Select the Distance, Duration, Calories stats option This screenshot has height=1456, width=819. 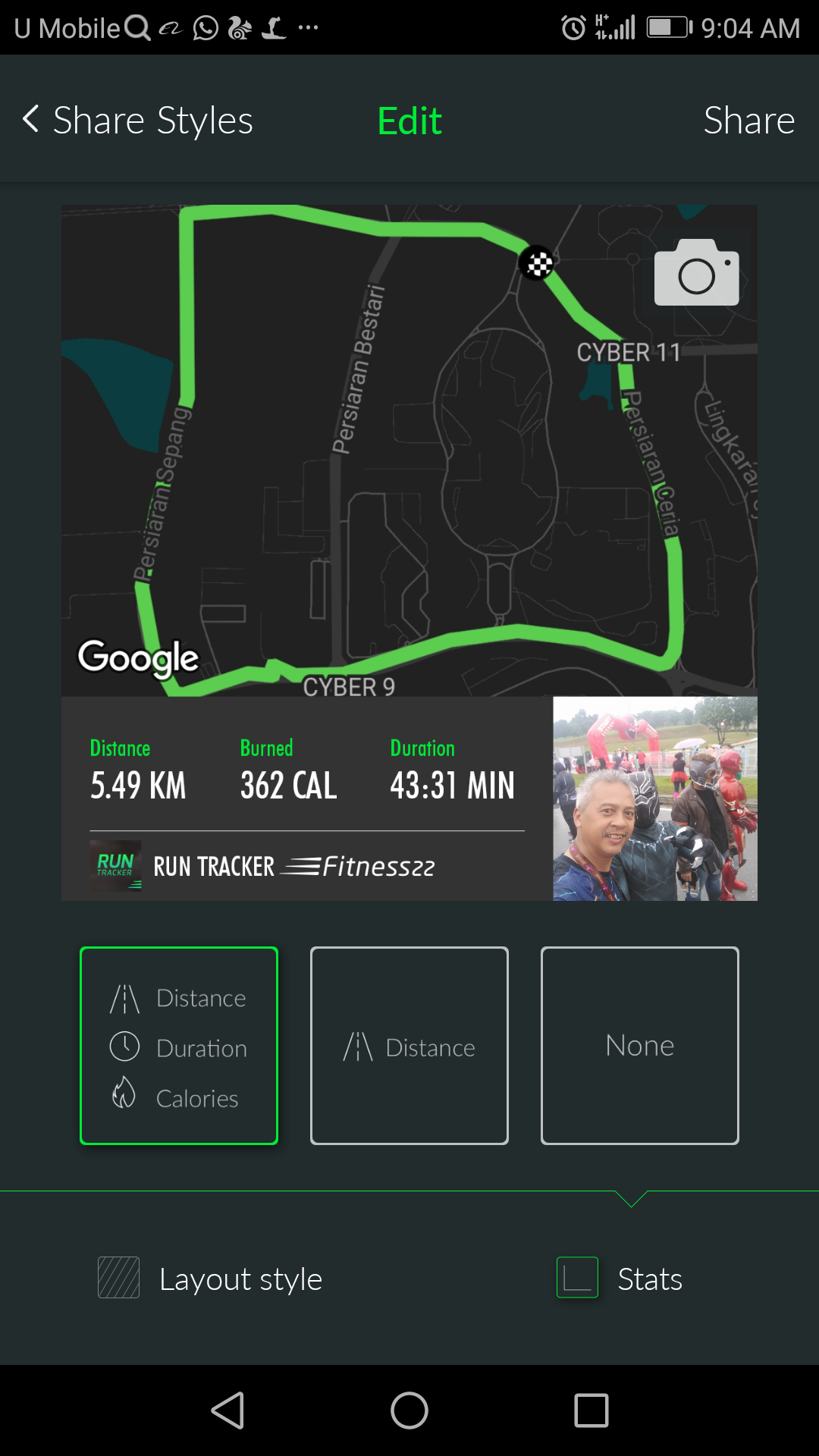(x=179, y=1046)
